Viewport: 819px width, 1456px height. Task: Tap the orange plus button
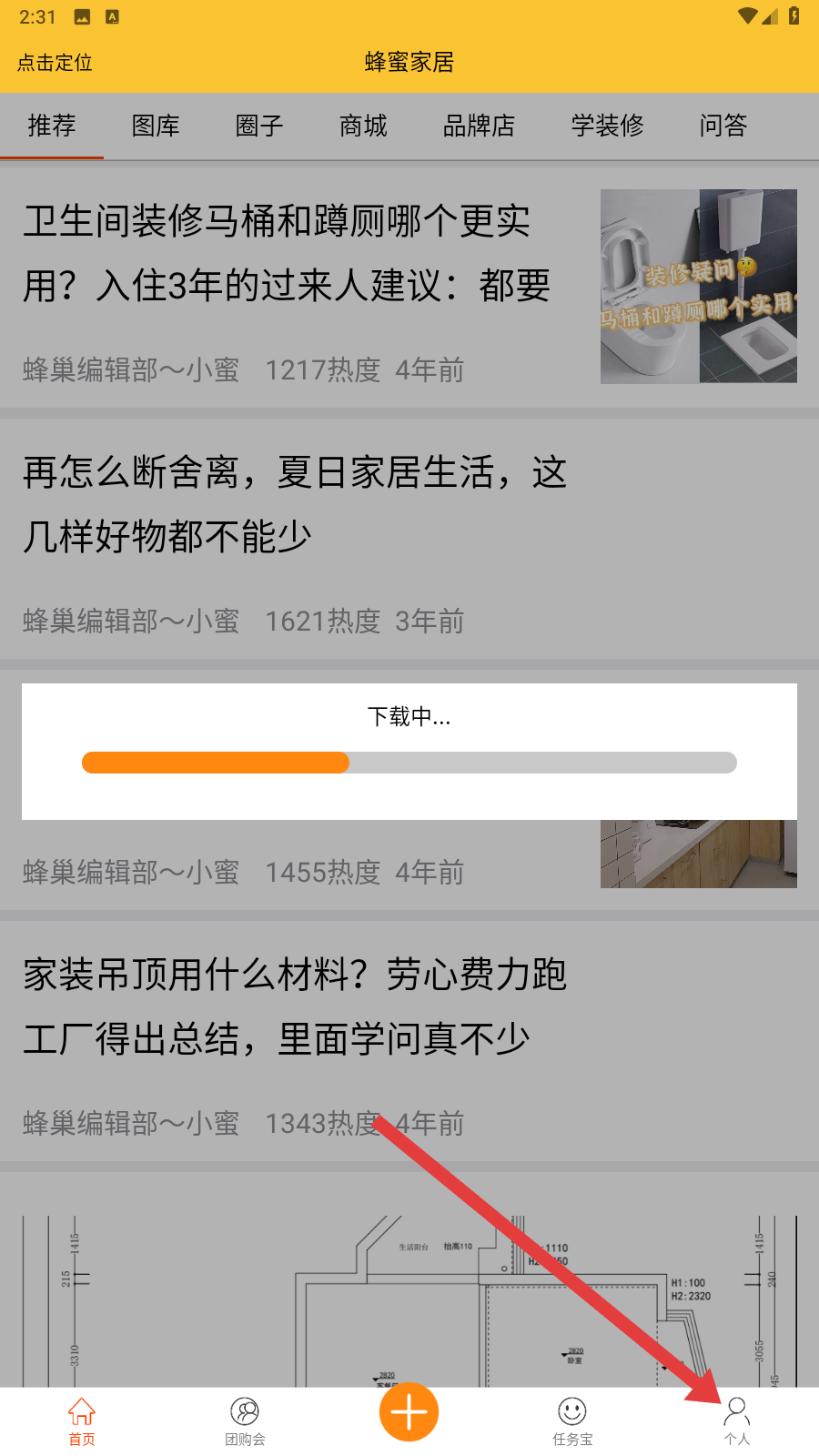[x=409, y=1412]
